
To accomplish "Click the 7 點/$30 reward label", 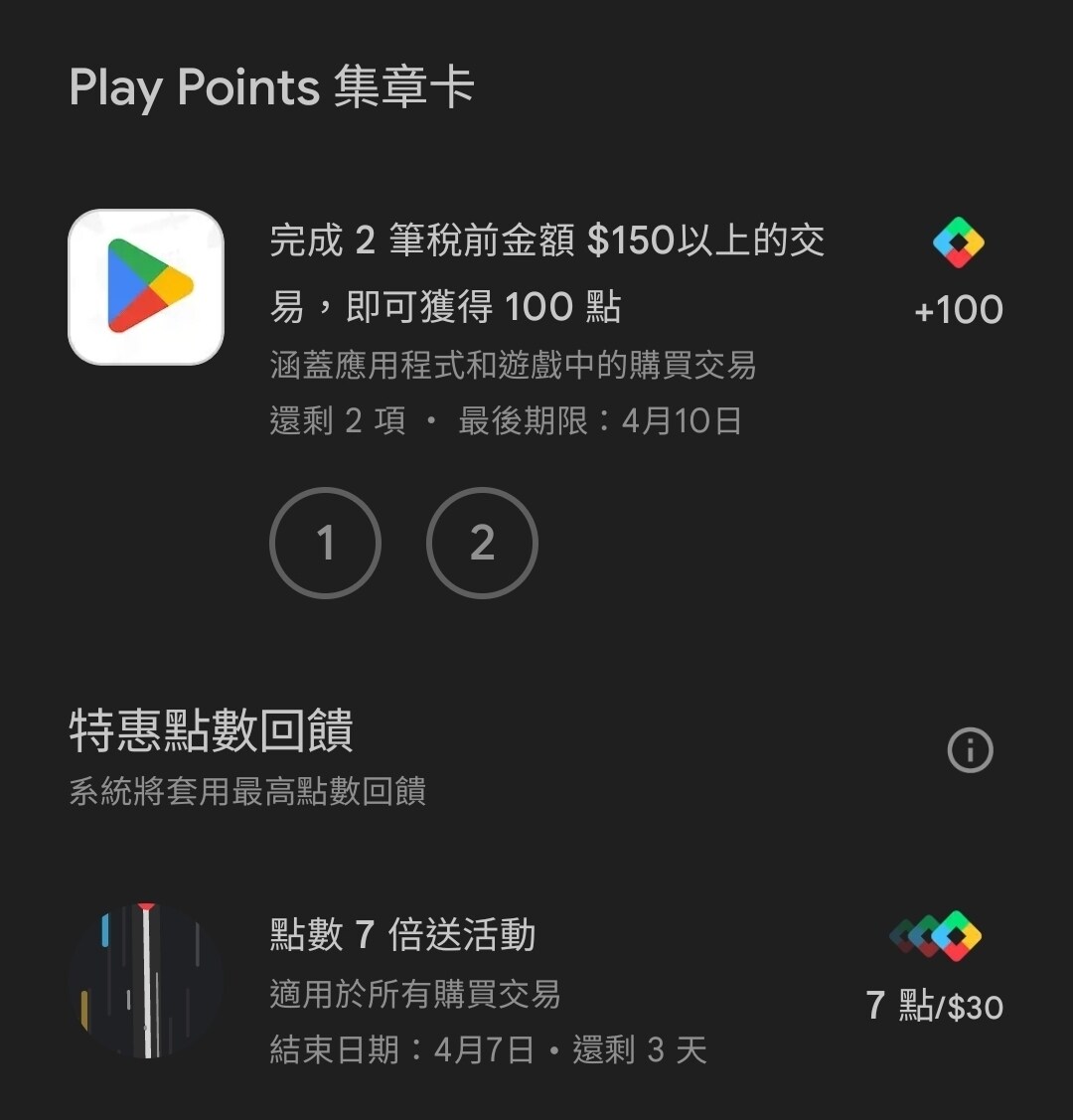I will pyautogui.click(x=933, y=1008).
